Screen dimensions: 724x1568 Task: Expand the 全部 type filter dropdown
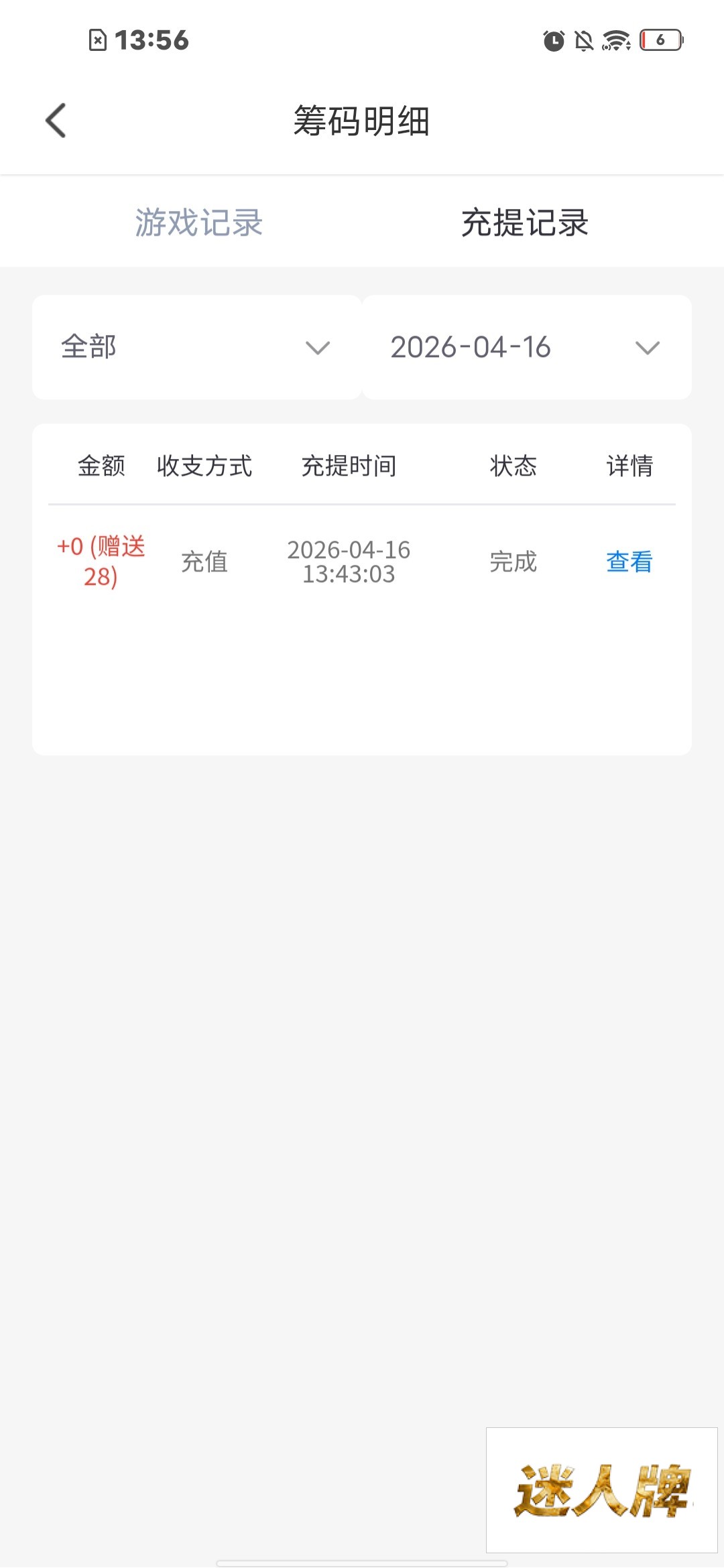[196, 347]
